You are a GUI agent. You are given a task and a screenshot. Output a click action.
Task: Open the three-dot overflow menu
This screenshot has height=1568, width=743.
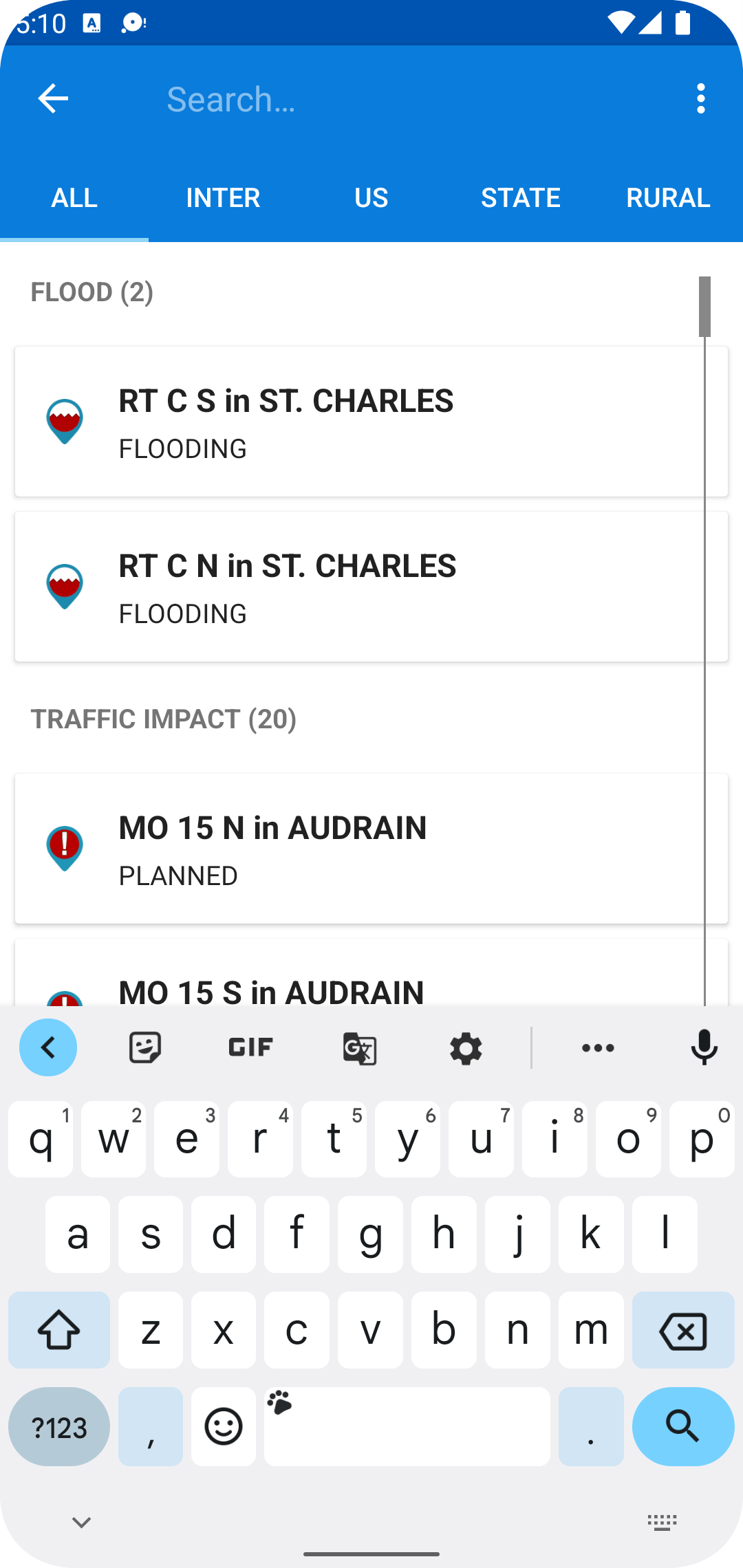click(x=700, y=99)
